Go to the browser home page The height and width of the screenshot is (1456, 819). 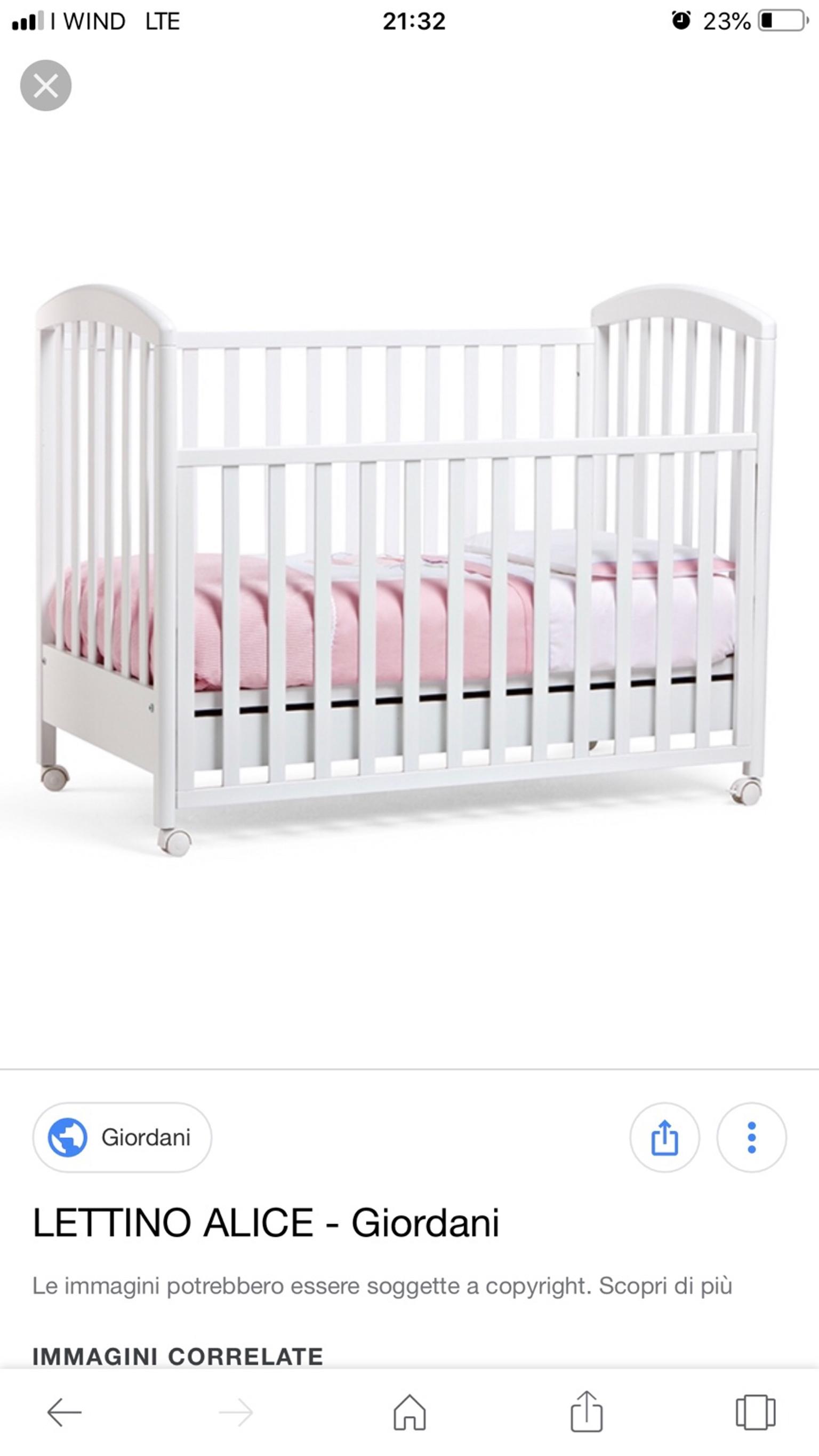[409, 1412]
